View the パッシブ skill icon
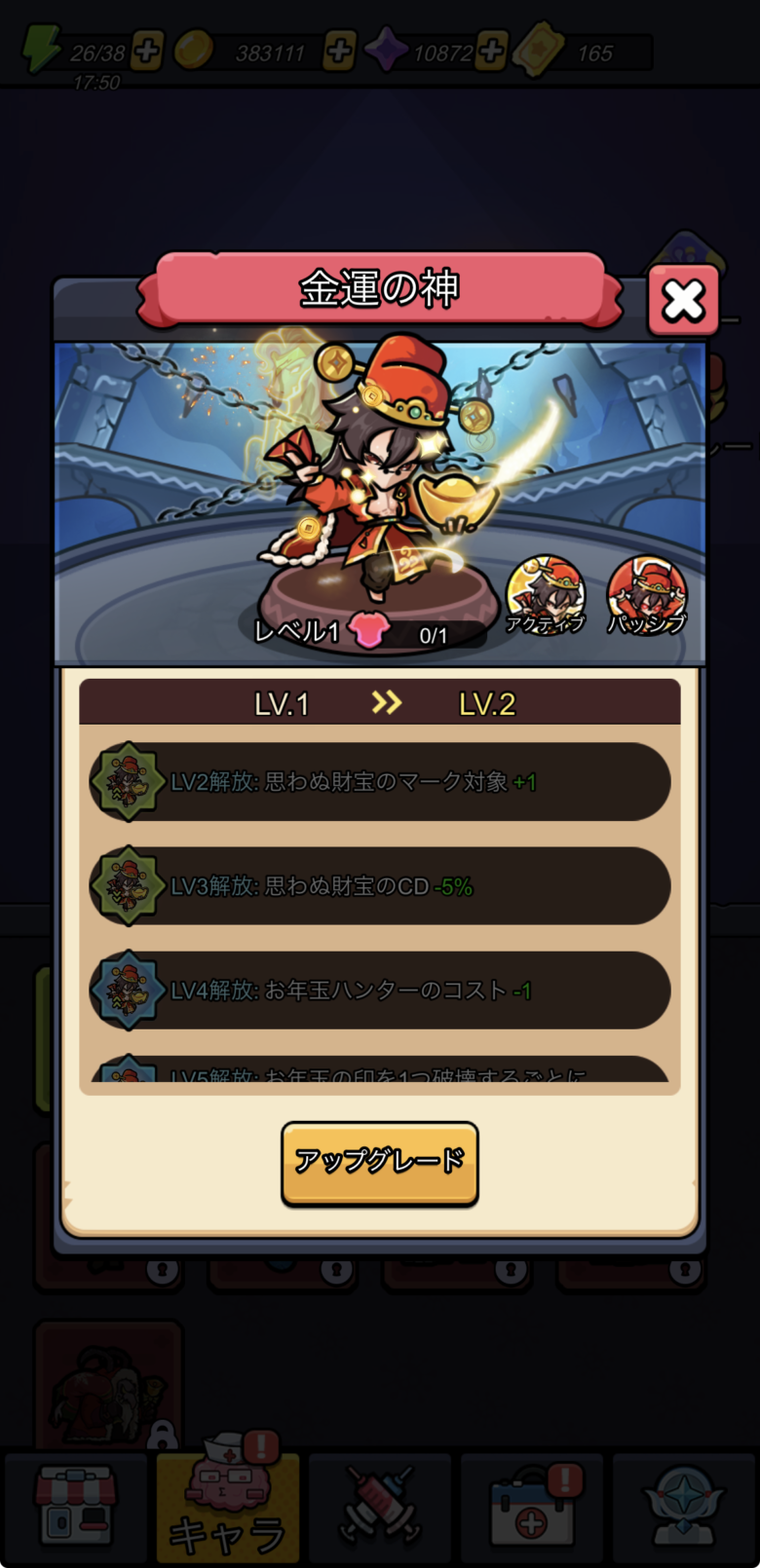The height and width of the screenshot is (1568, 760). [x=646, y=595]
